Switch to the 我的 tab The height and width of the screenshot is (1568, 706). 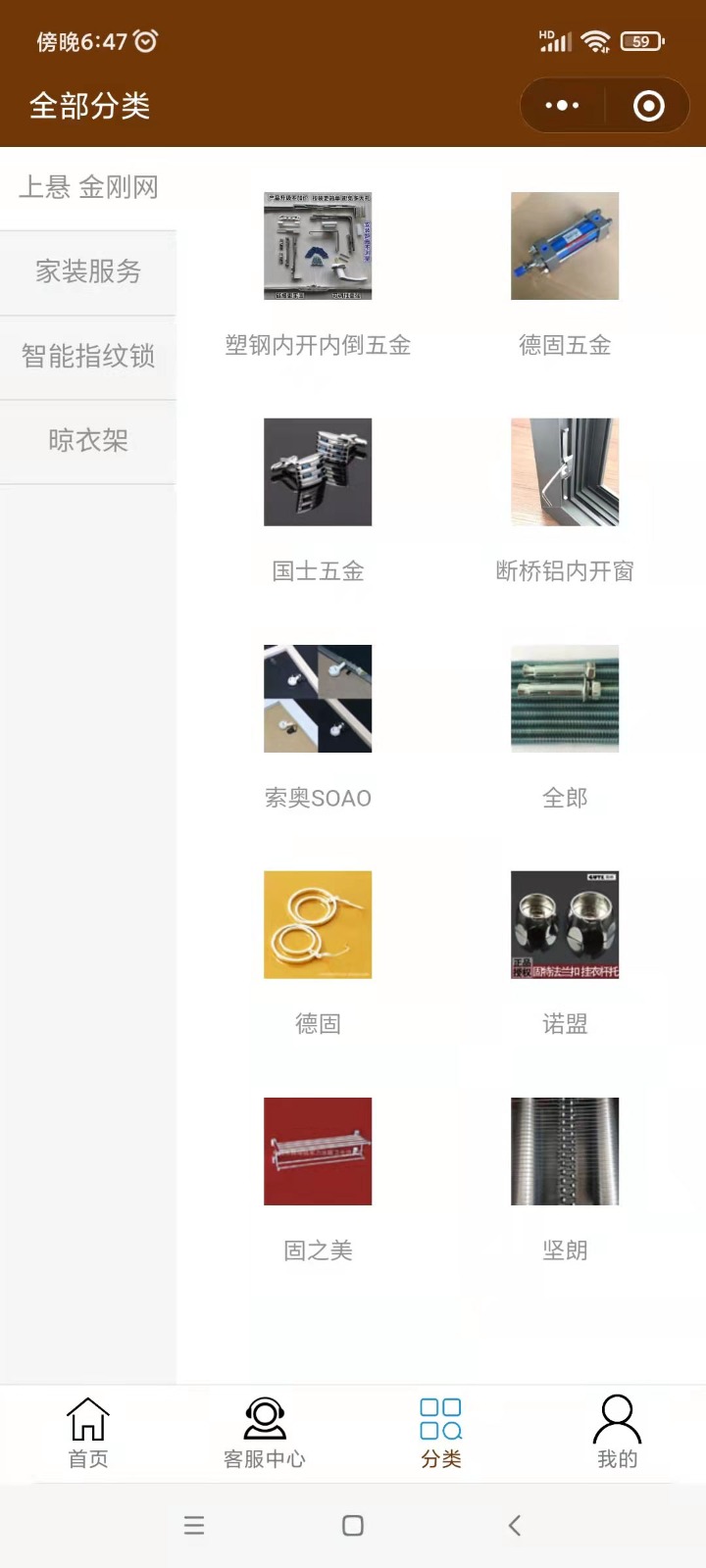(x=618, y=1433)
